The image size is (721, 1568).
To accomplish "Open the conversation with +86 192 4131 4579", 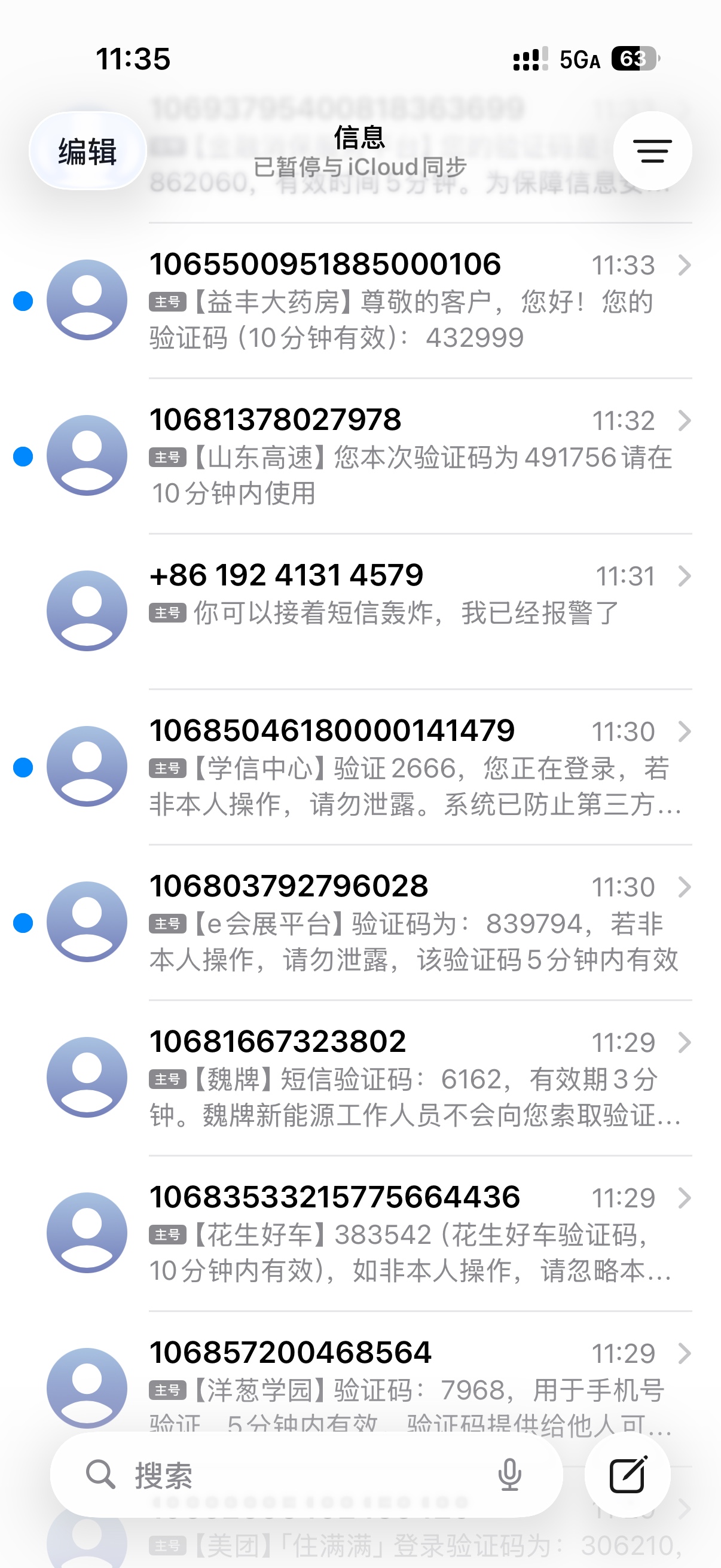I will coord(402,611).
